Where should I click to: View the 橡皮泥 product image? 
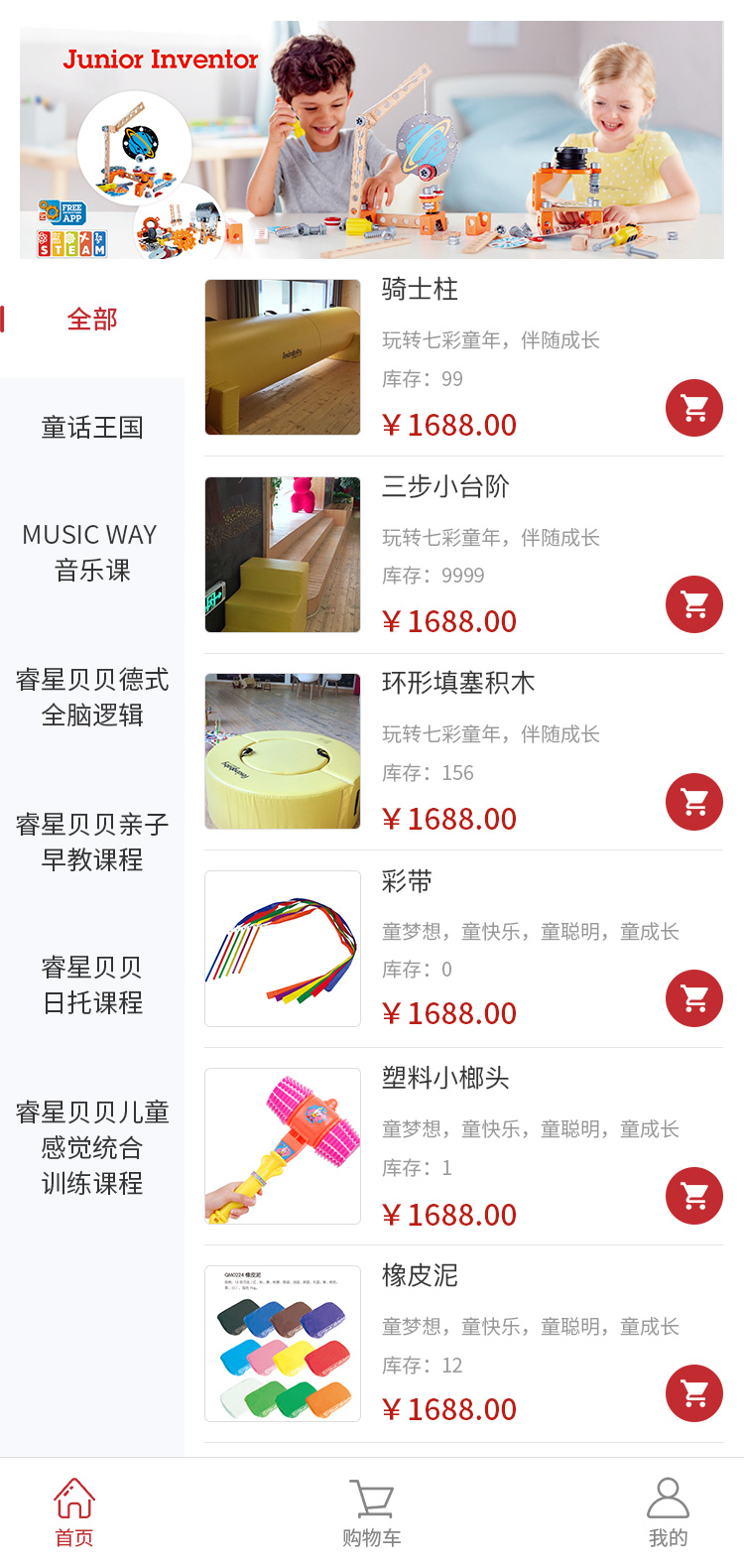click(x=283, y=1344)
